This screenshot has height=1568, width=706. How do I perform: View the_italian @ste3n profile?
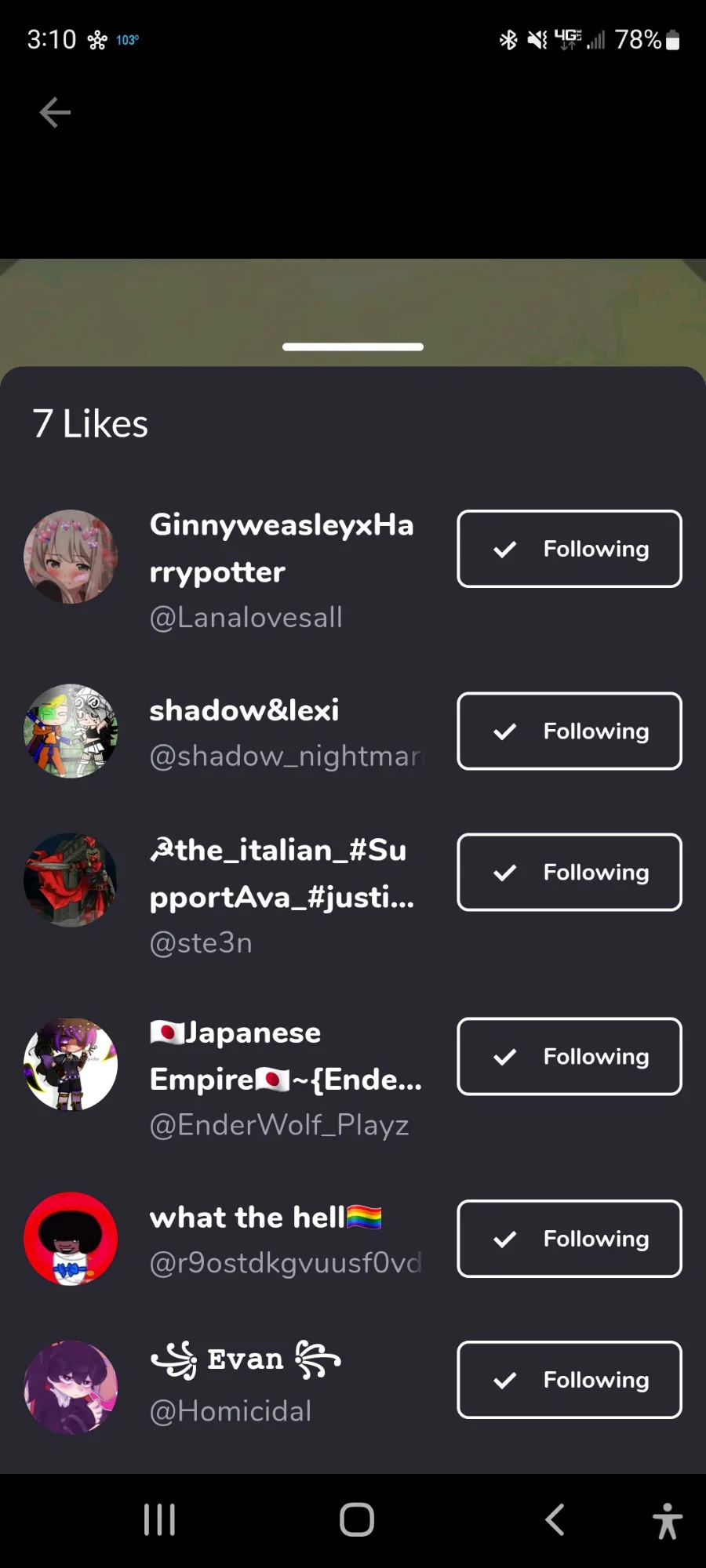click(x=227, y=895)
